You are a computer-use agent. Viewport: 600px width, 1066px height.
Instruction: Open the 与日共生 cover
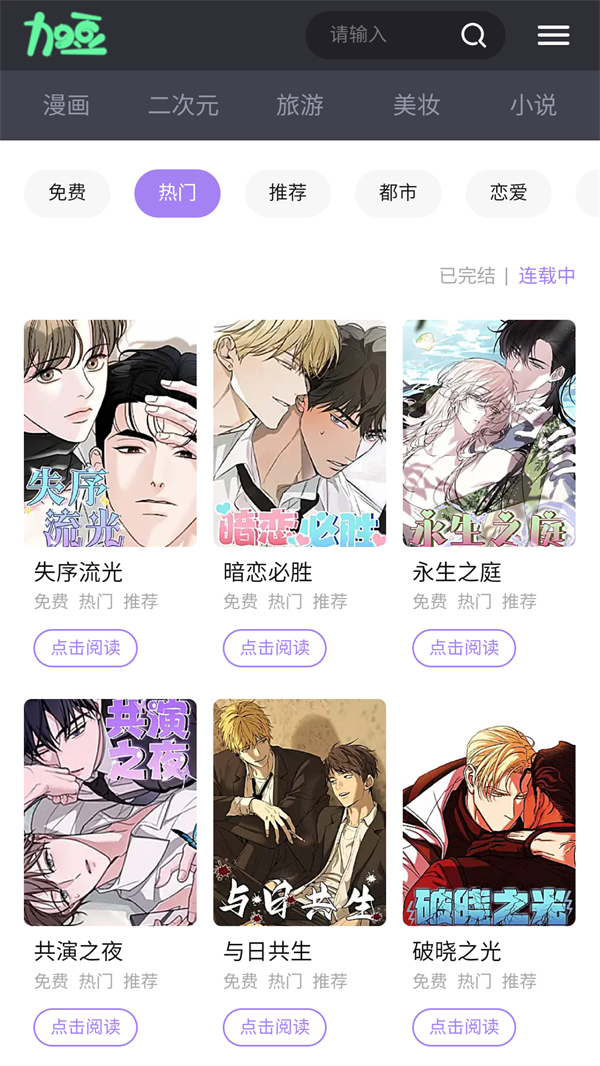pyautogui.click(x=299, y=812)
